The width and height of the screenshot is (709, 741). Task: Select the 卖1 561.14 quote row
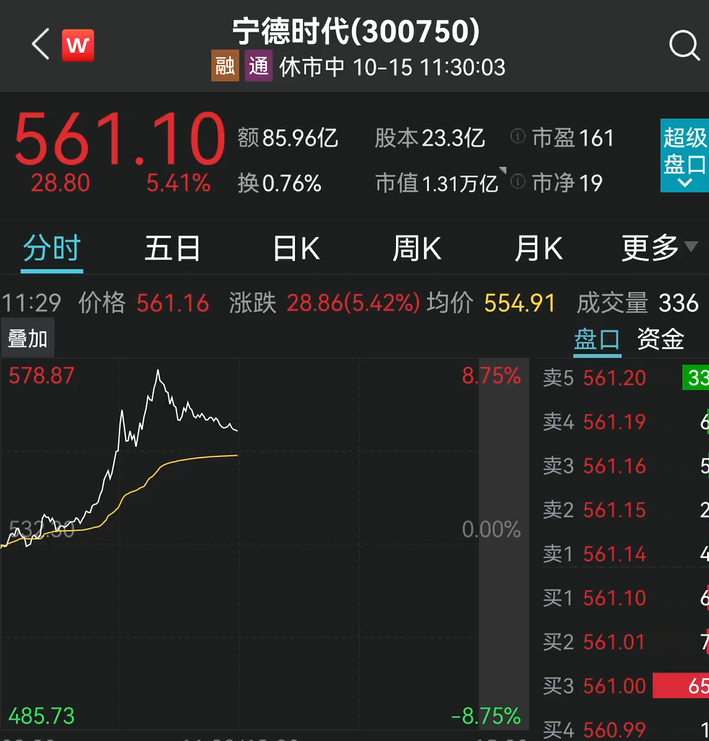click(622, 554)
